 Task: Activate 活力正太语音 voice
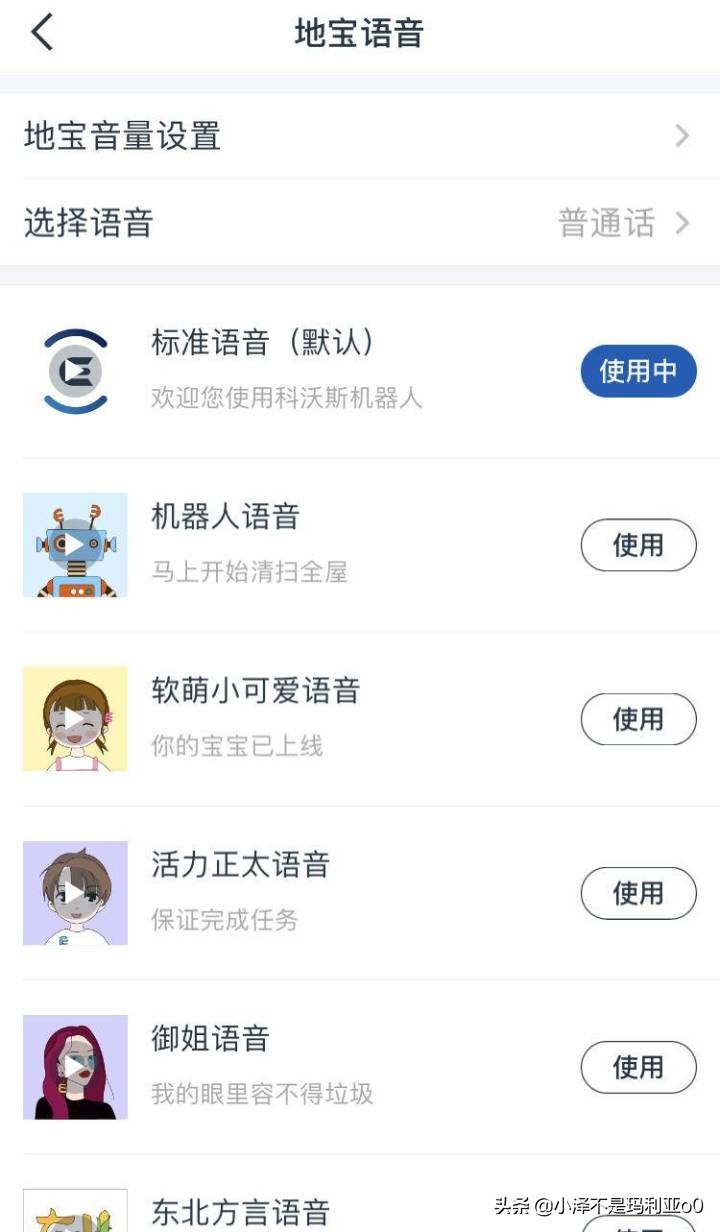click(x=639, y=892)
